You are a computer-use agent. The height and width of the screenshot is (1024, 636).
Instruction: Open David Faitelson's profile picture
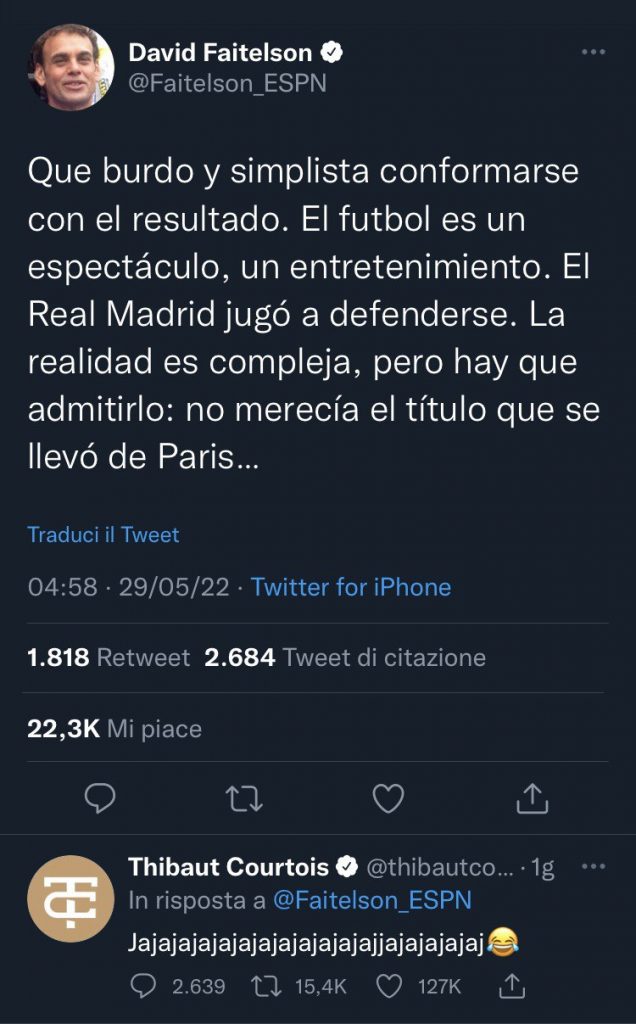pos(70,67)
